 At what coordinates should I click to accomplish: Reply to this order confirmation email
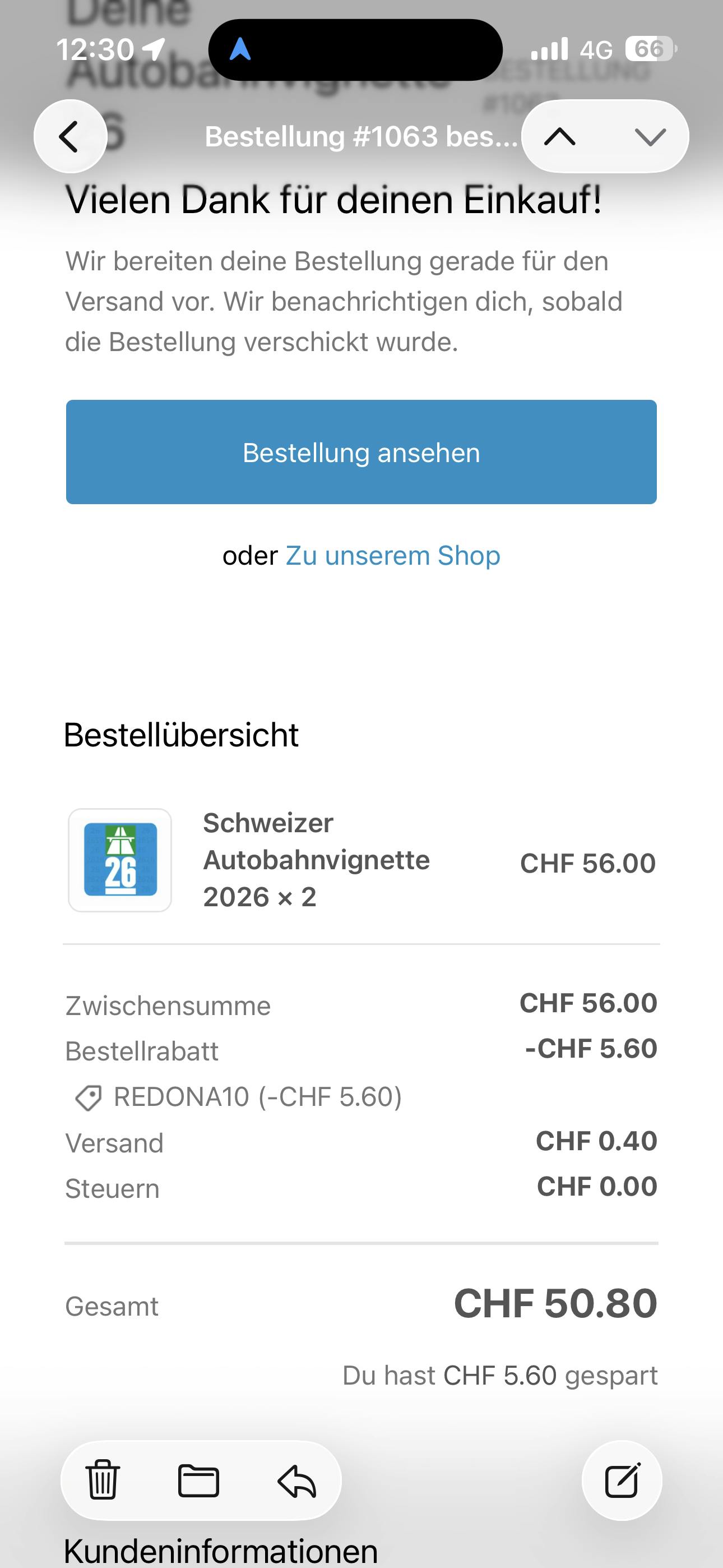(x=296, y=1481)
